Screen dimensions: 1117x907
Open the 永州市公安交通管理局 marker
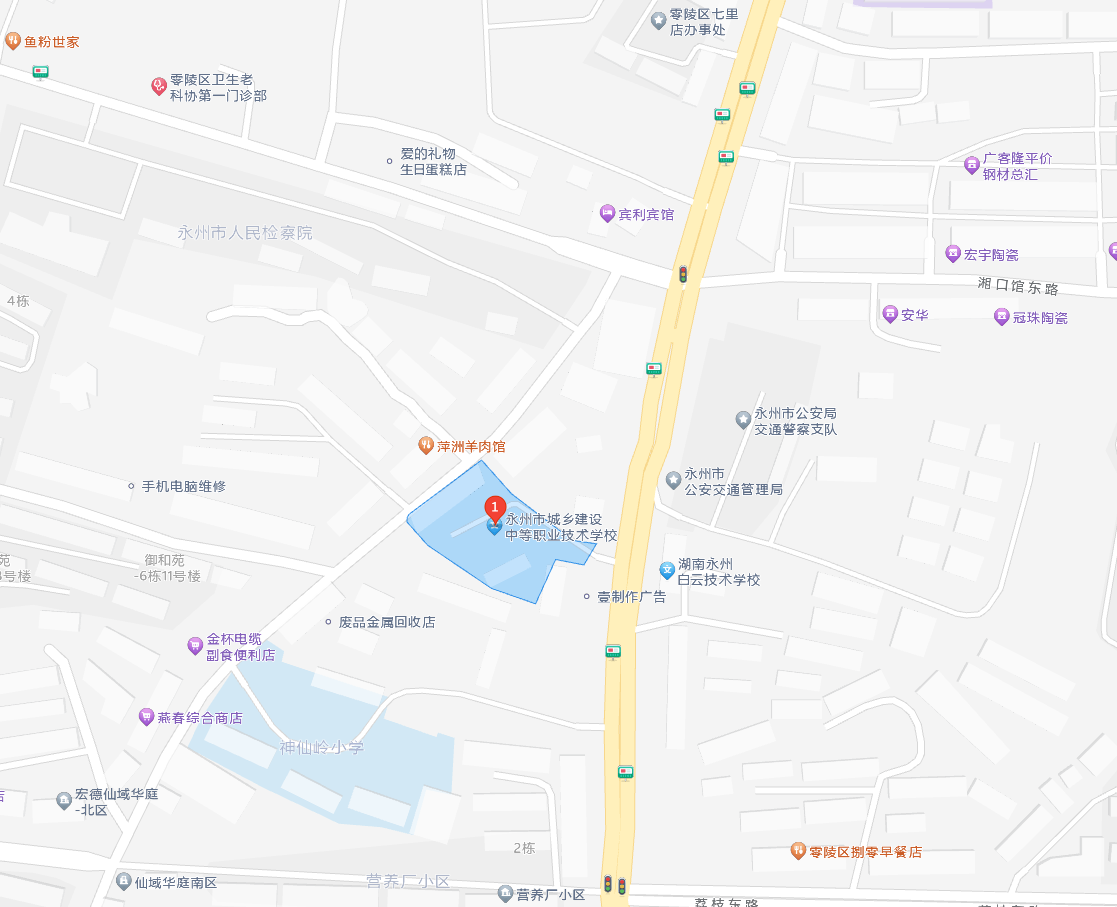[673, 480]
